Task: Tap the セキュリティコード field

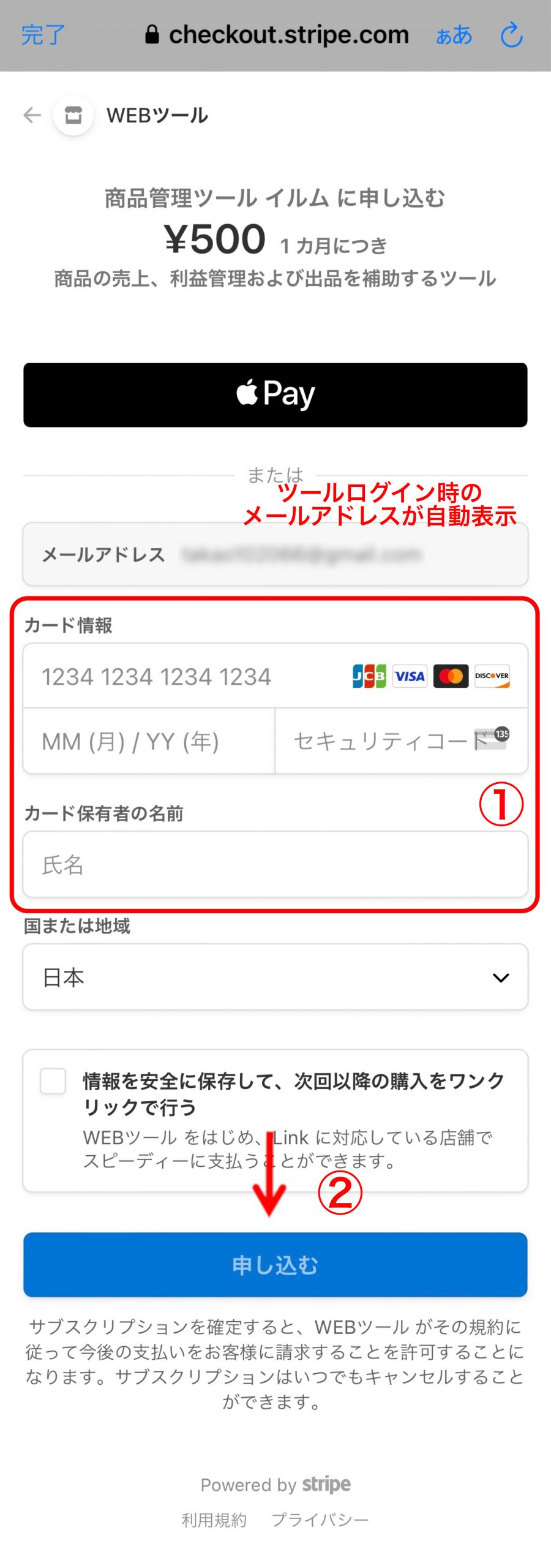Action: tap(386, 741)
